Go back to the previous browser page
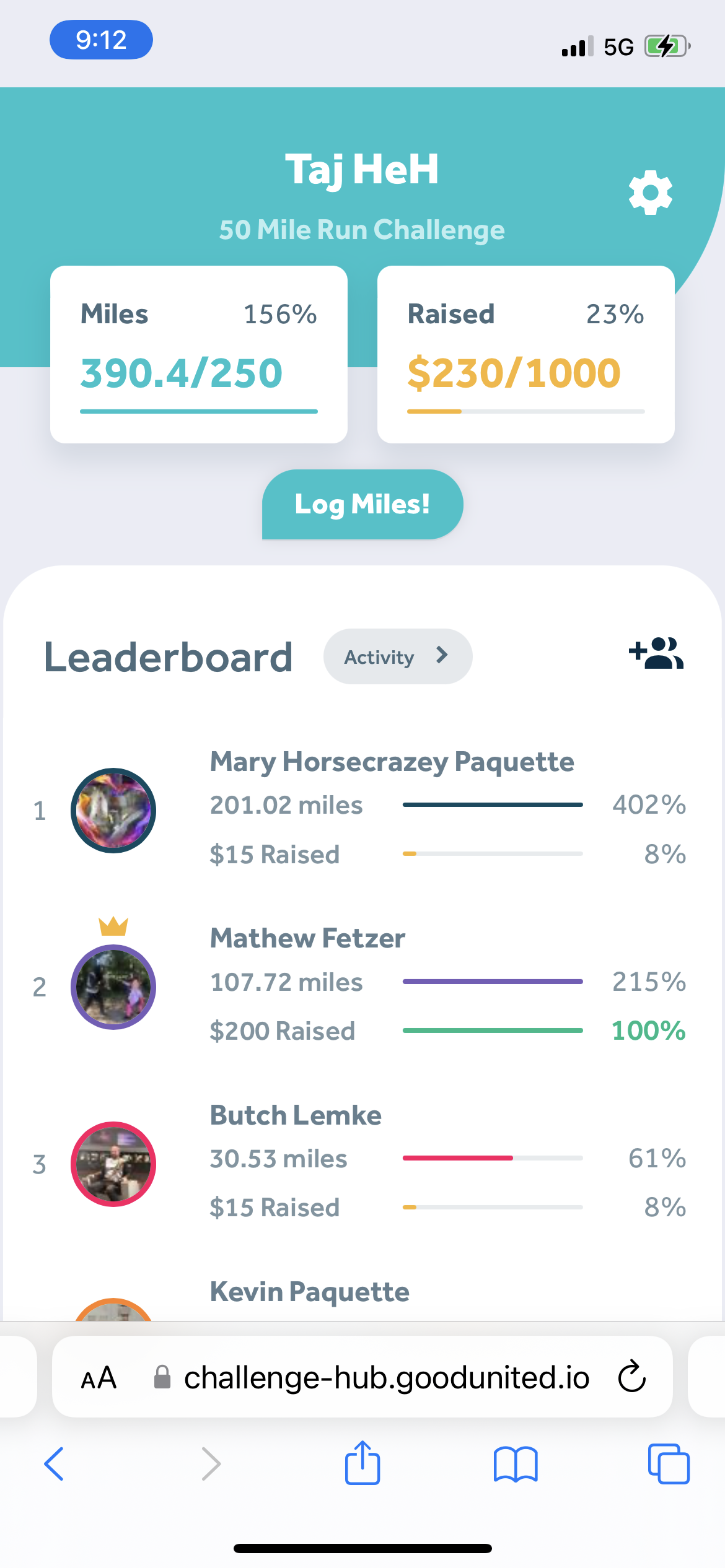725x1568 pixels. point(54,1464)
